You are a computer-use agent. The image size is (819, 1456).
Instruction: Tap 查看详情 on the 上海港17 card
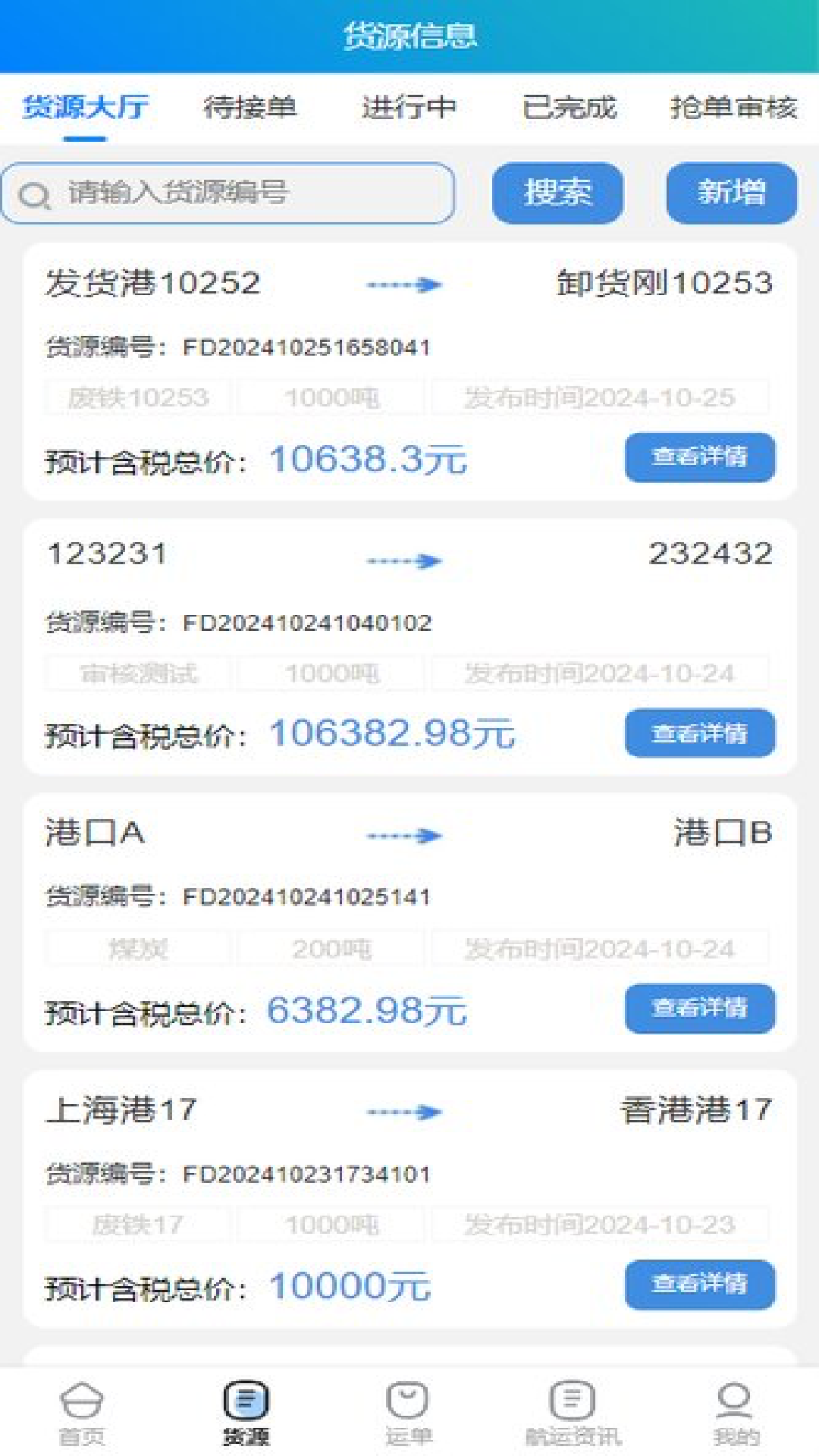coord(699,1285)
